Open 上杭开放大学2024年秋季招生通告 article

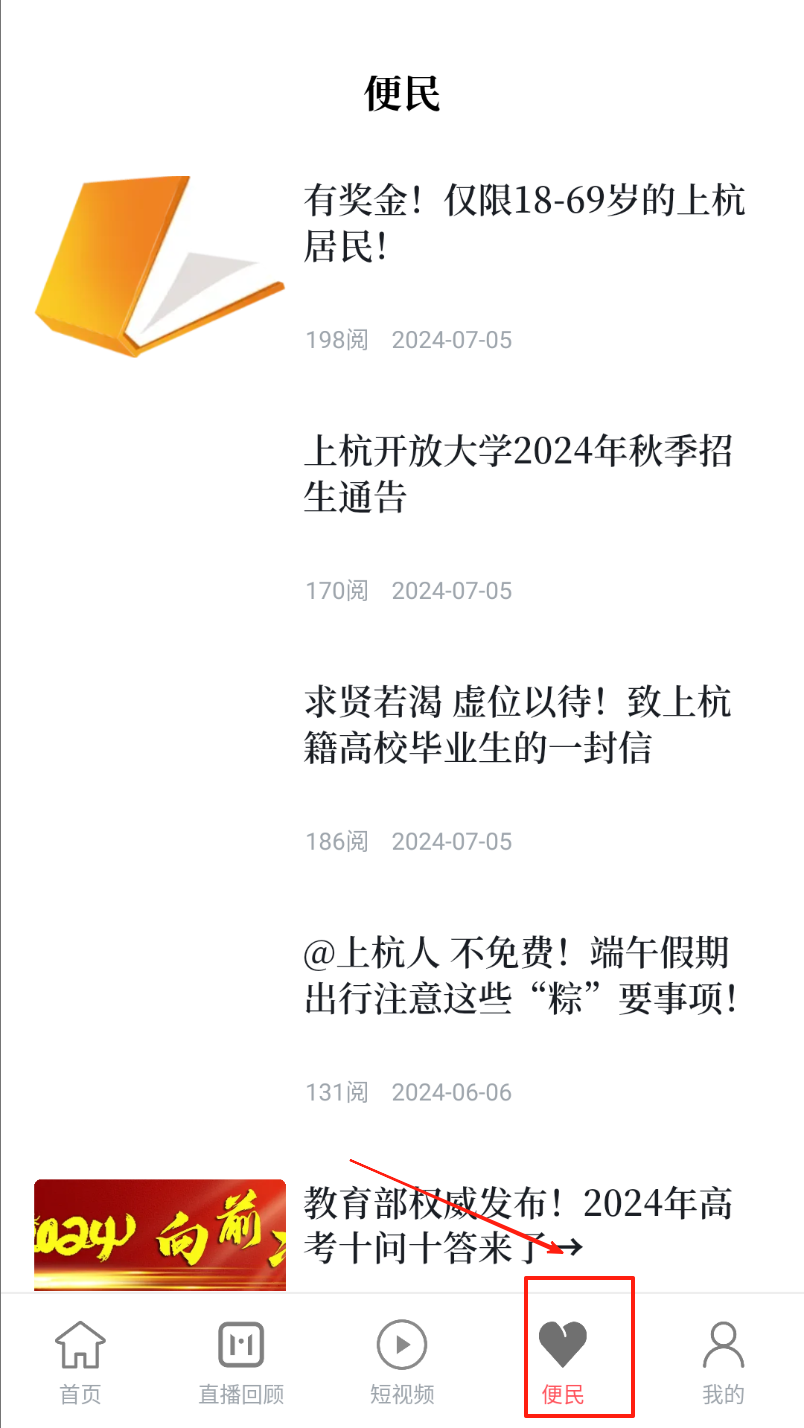point(518,473)
